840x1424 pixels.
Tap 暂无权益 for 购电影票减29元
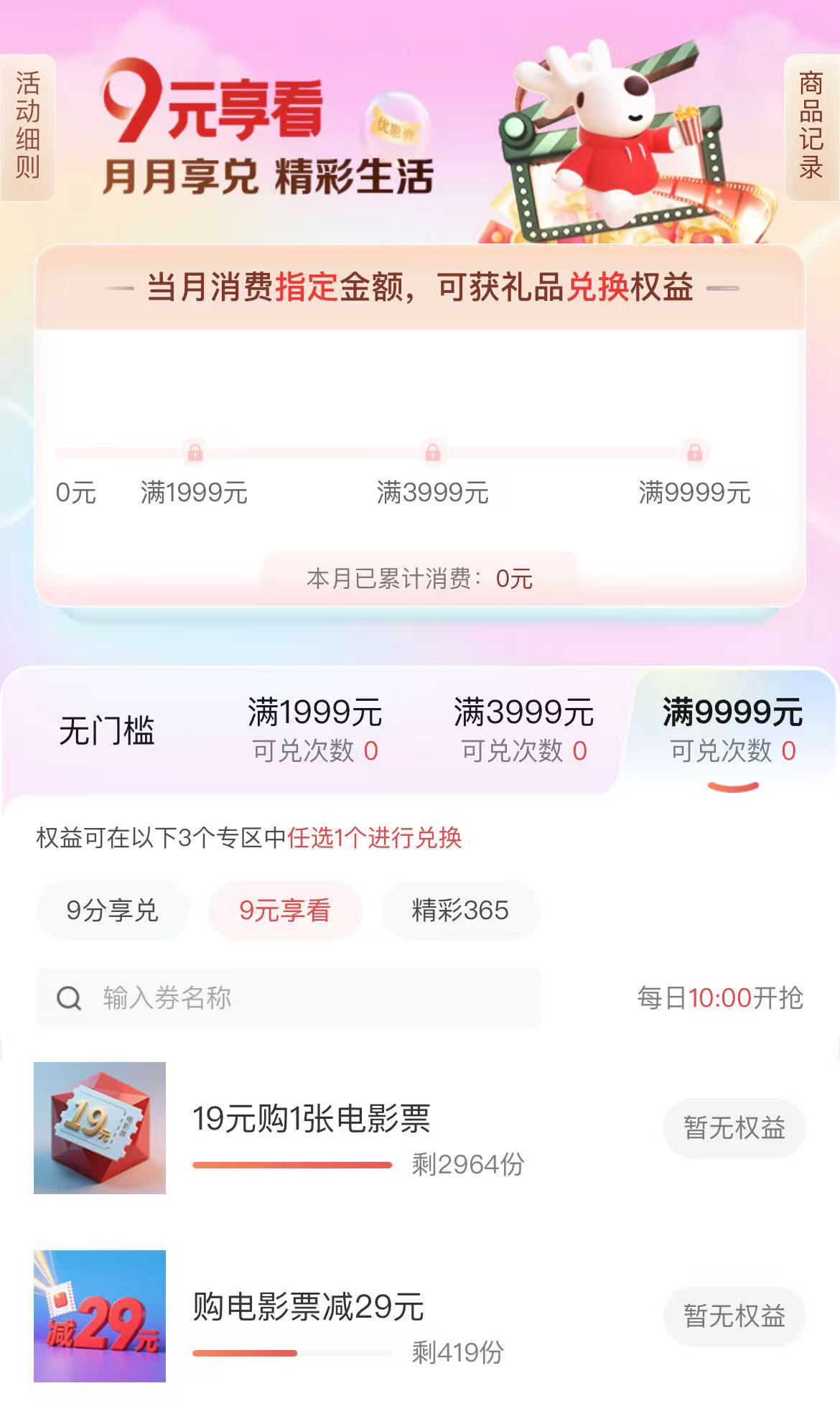[734, 1316]
